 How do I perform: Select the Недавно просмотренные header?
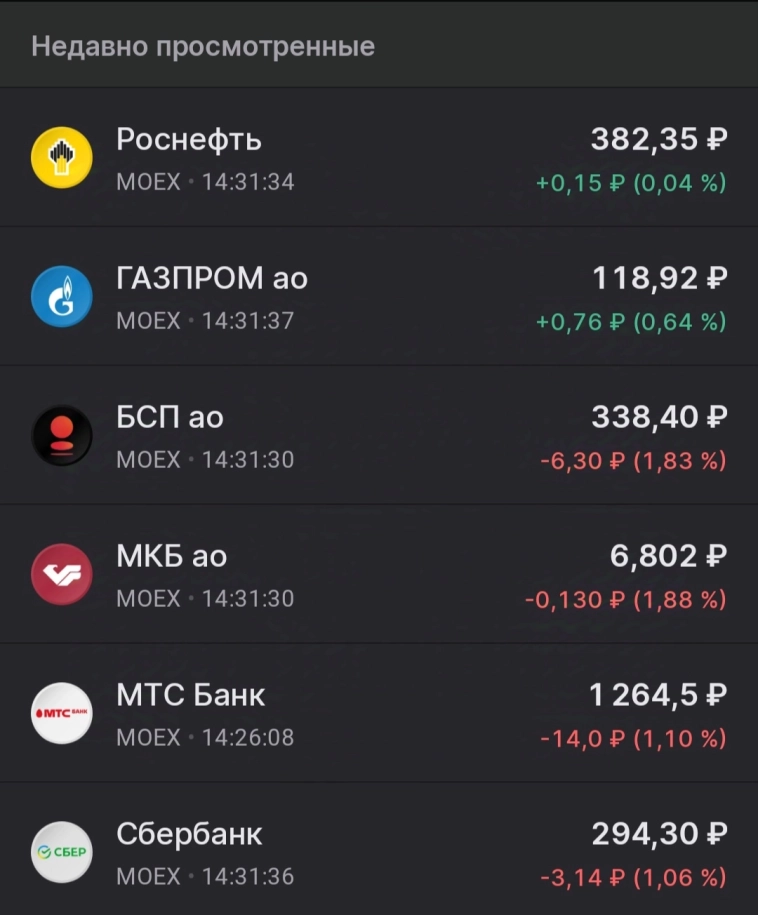(203, 45)
